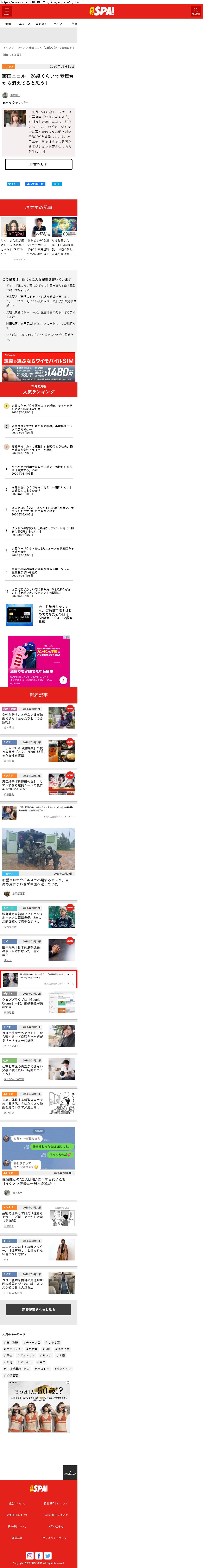Switch to the ニュース tab

tap(24, 24)
